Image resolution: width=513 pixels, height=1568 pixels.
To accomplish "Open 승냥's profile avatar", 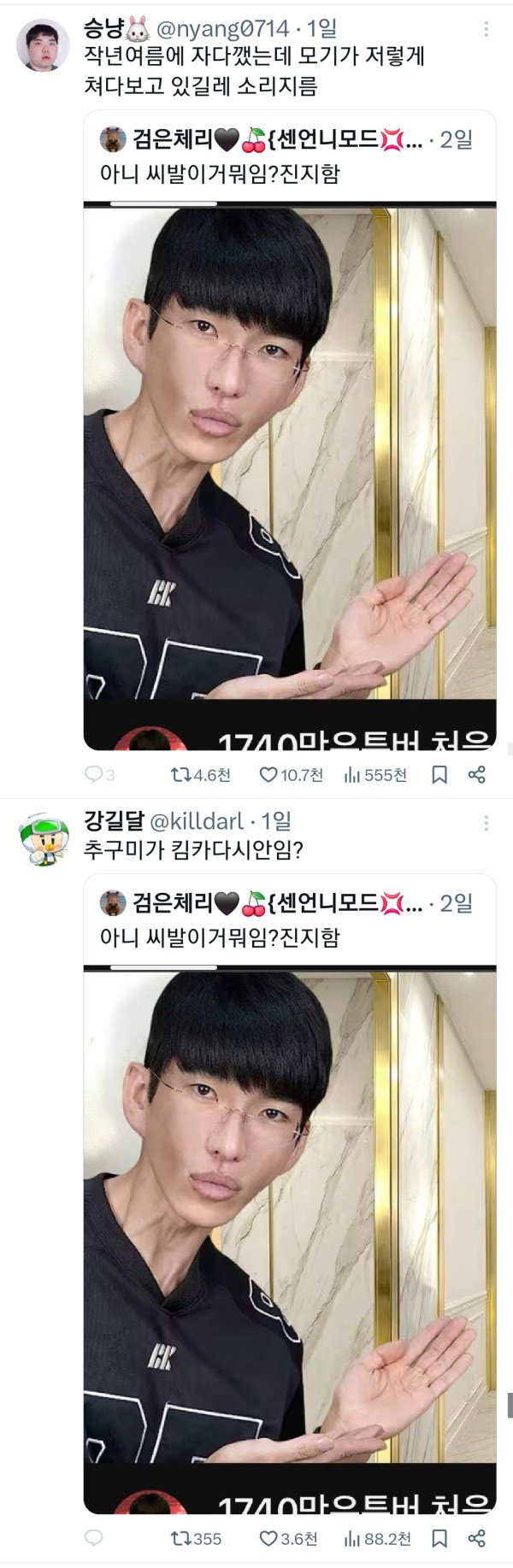I will click(x=43, y=45).
